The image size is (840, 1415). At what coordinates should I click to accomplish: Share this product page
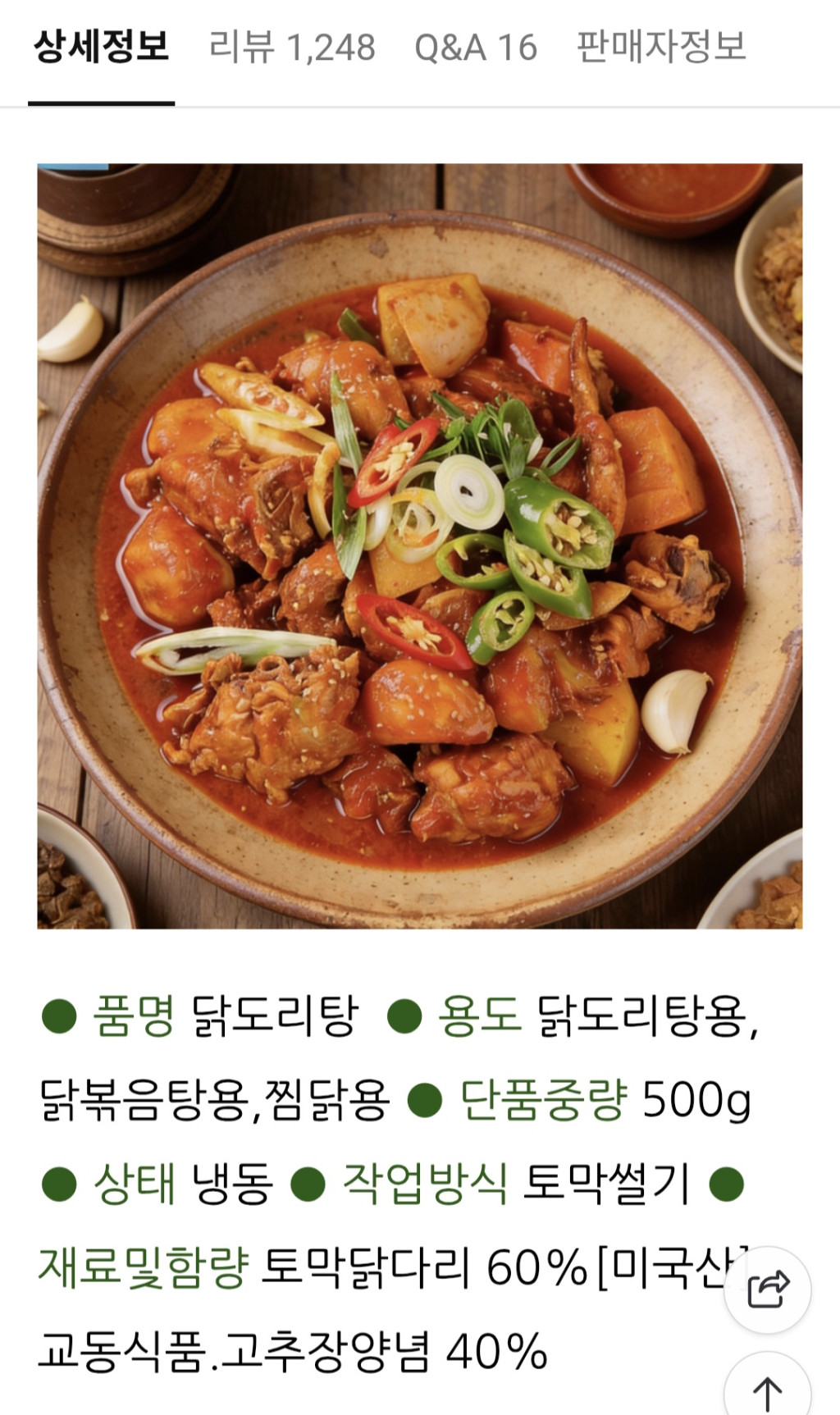click(x=767, y=1289)
